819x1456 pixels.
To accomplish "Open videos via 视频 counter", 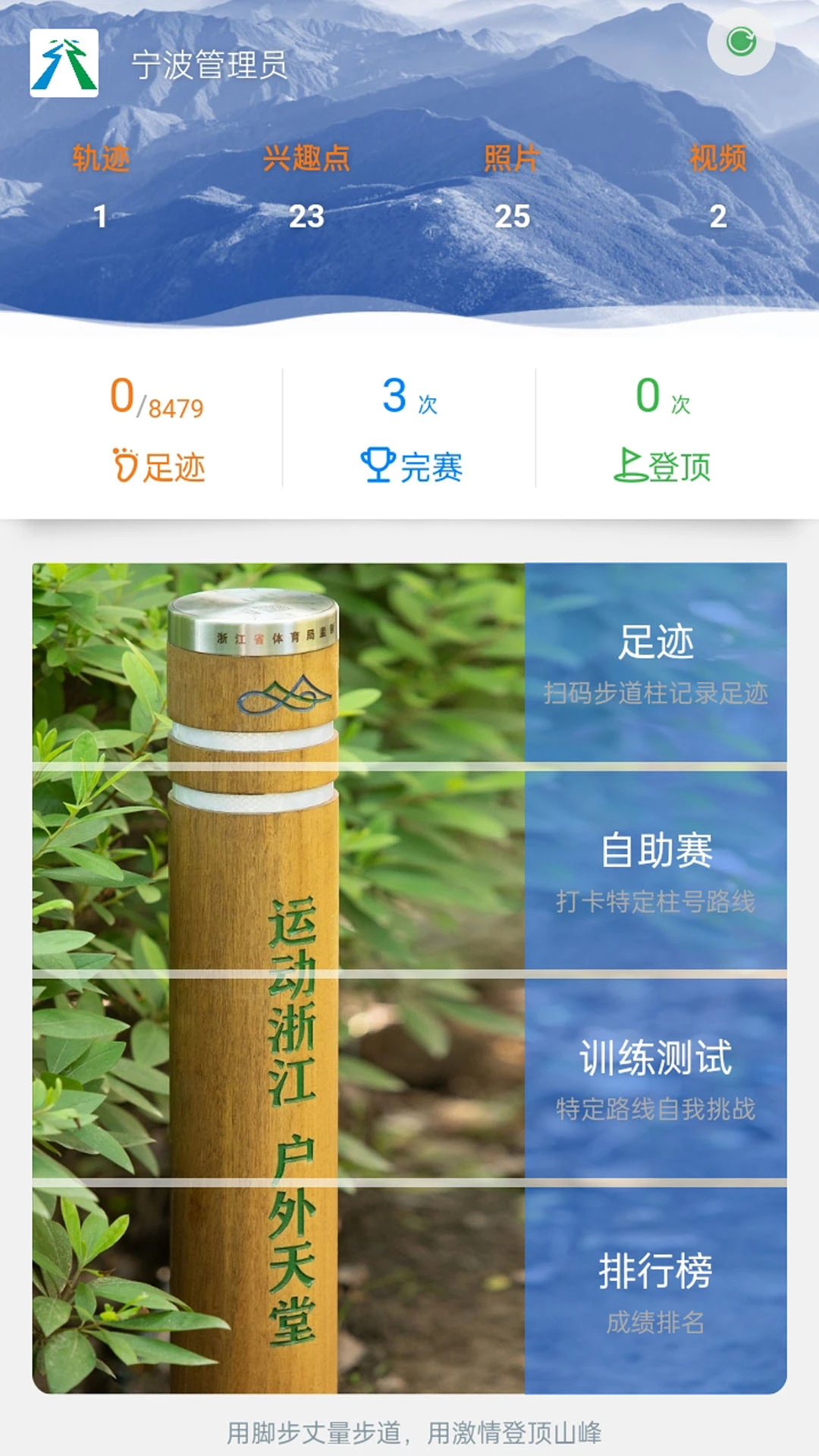I will (x=719, y=186).
